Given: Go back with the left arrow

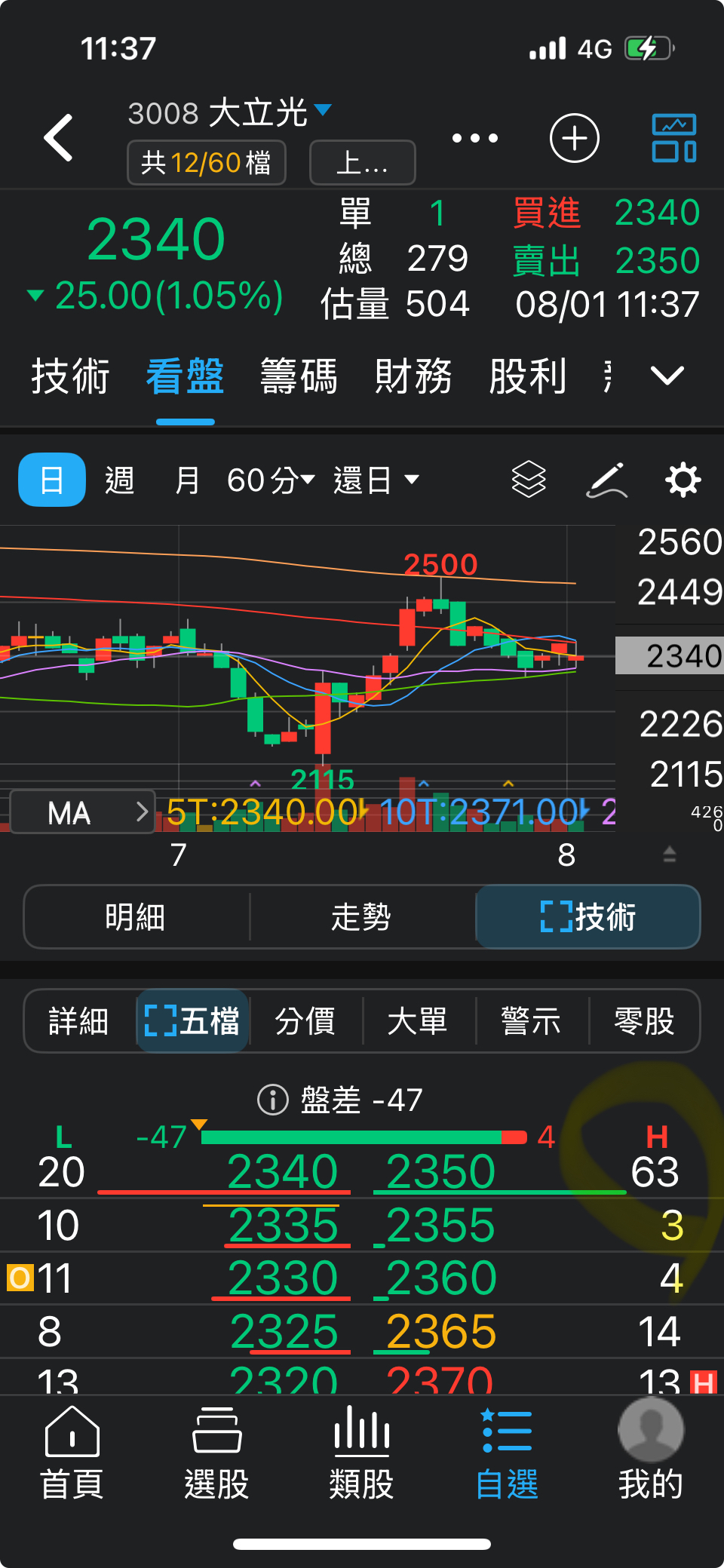Looking at the screenshot, I should 59,138.
